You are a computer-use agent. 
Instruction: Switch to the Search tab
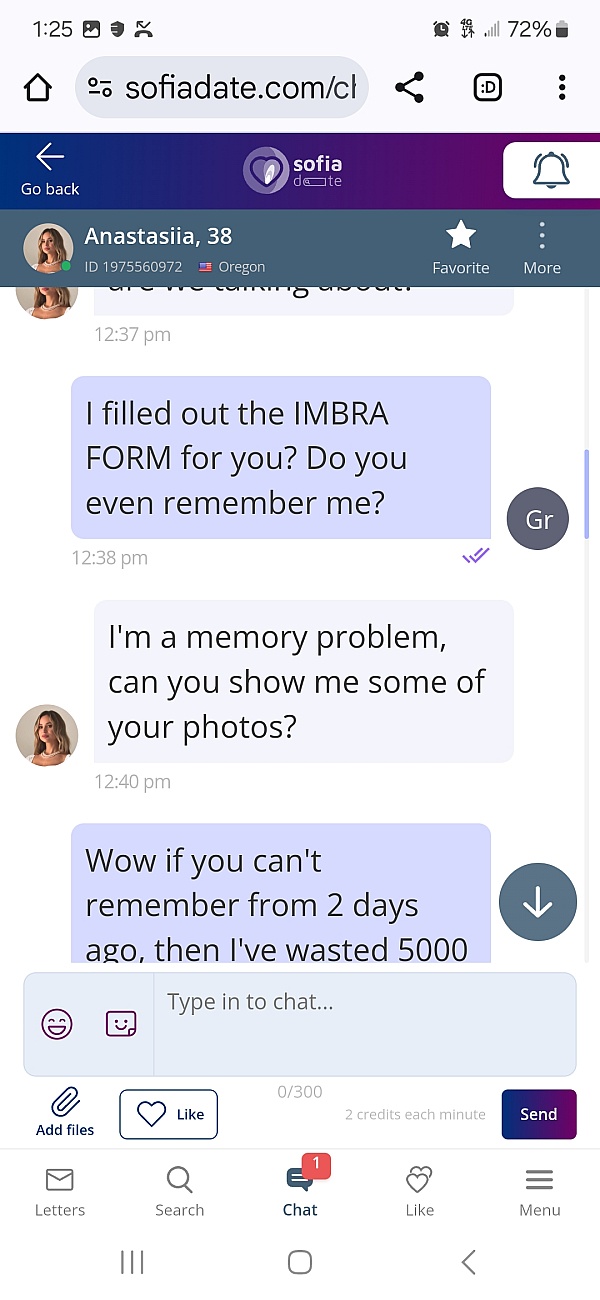pyautogui.click(x=180, y=1192)
